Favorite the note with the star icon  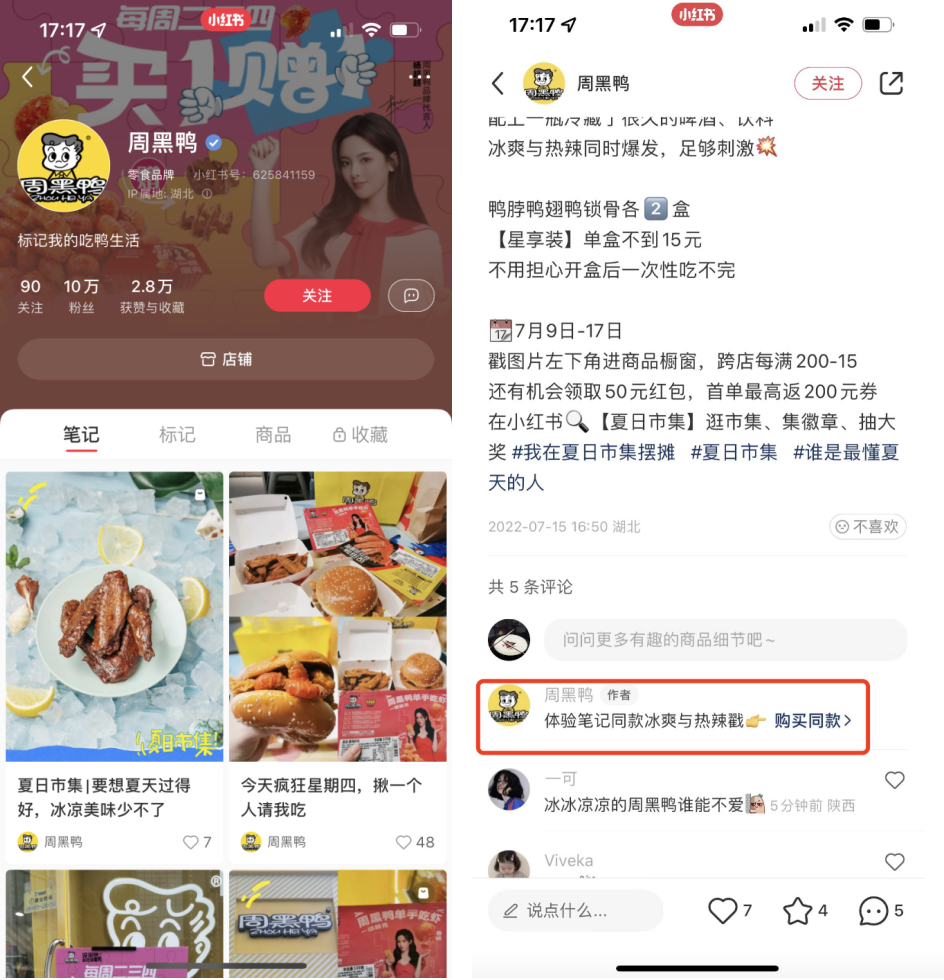(797, 910)
